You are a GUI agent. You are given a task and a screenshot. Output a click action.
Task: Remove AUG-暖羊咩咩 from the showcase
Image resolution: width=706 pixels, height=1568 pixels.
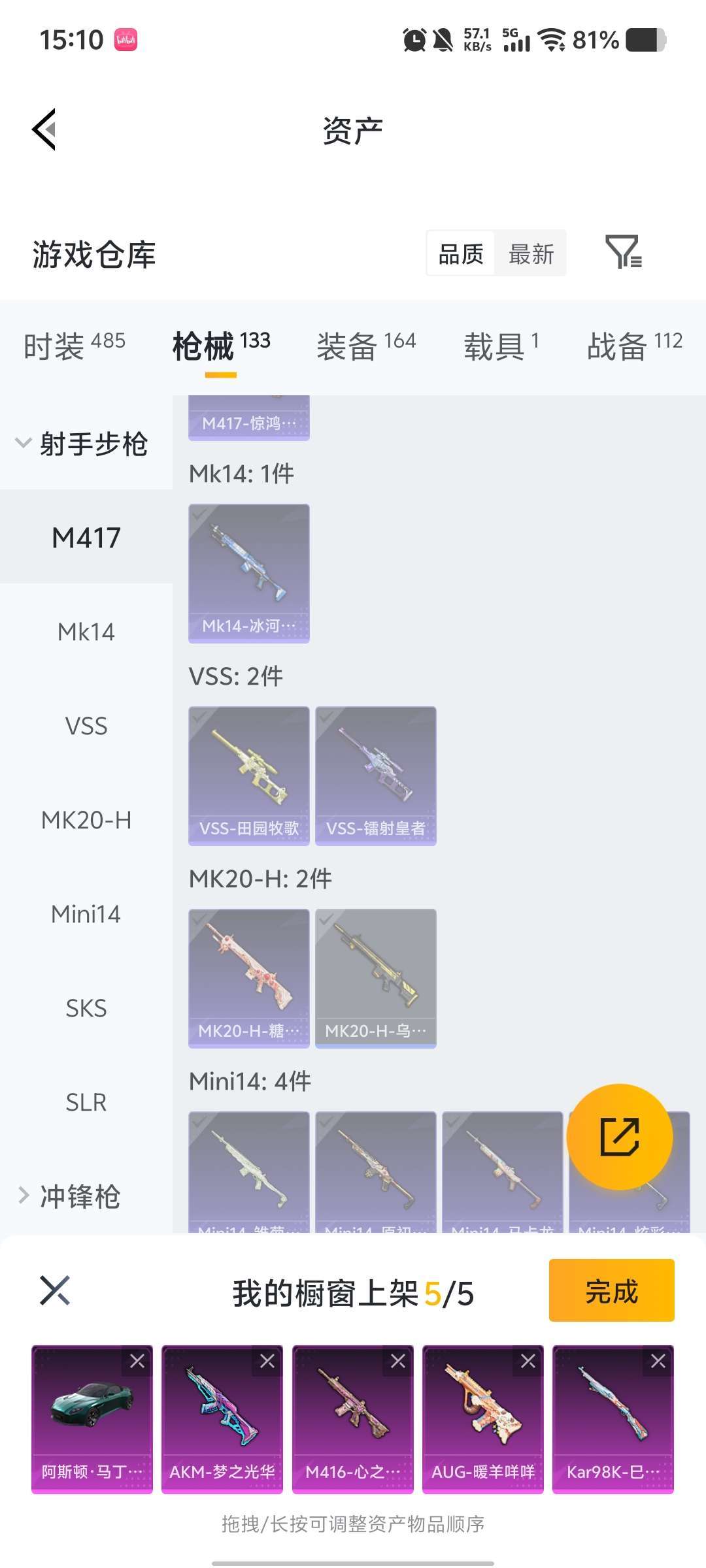click(x=528, y=1361)
